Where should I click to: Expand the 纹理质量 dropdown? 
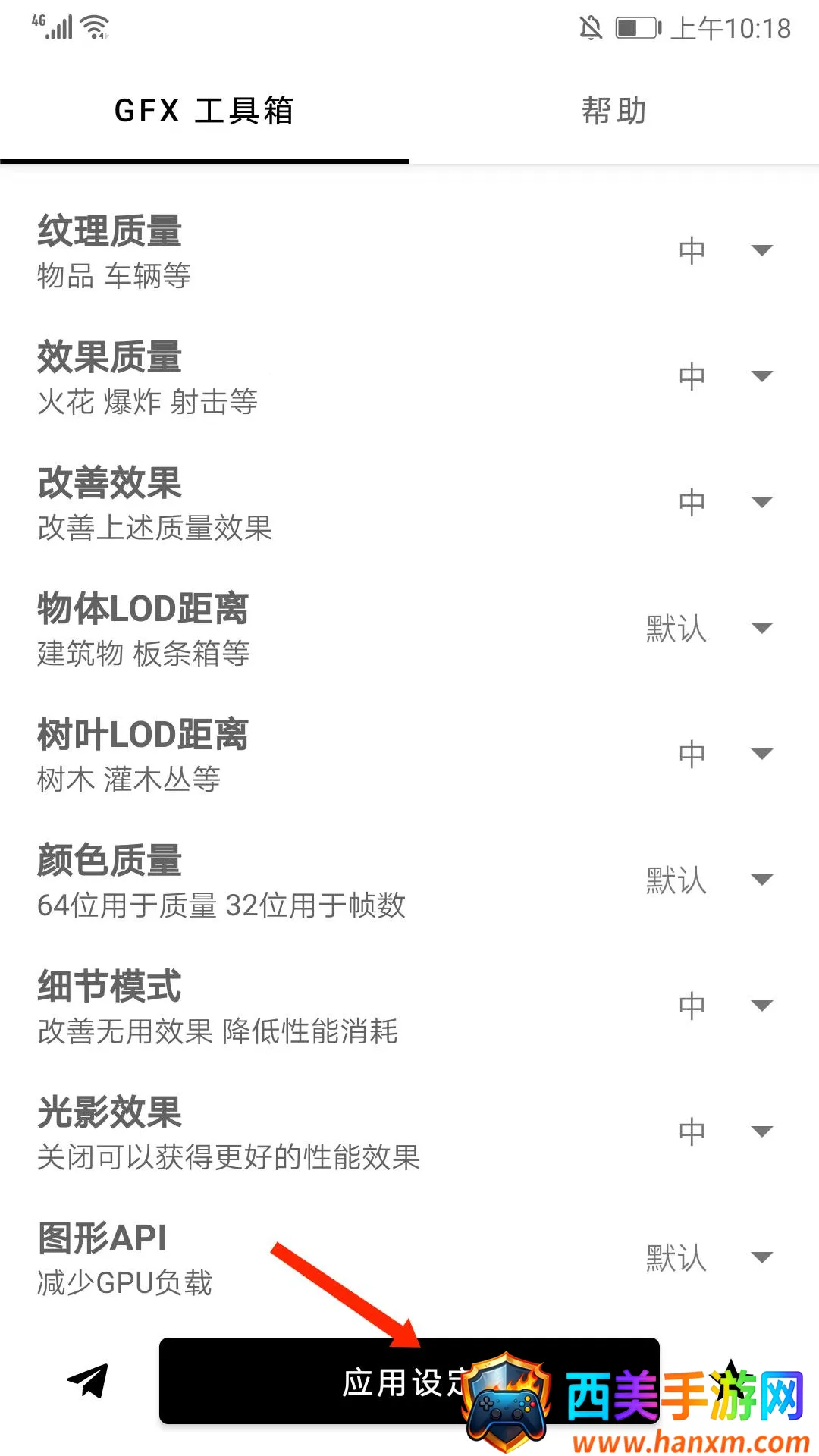724,251
